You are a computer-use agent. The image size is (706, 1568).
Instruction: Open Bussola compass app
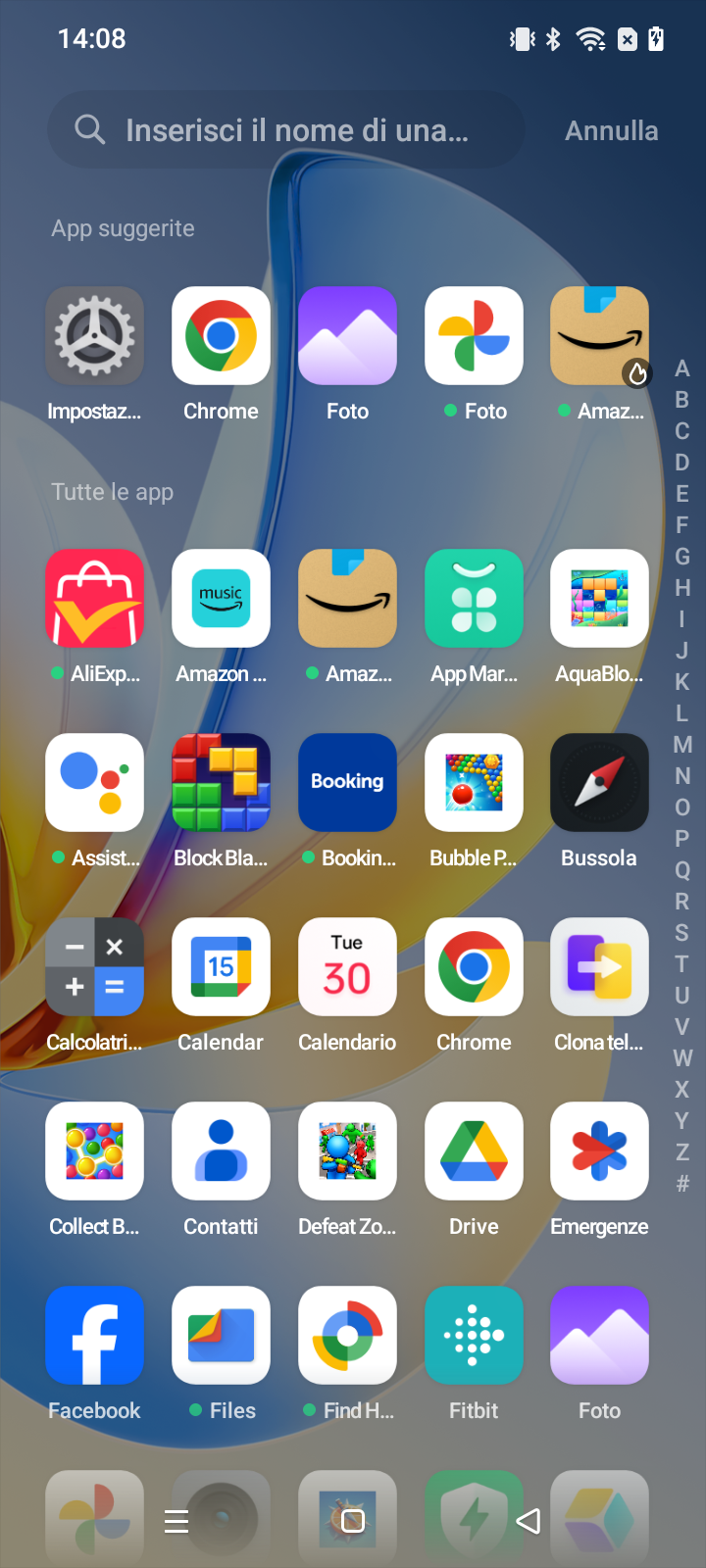599,783
